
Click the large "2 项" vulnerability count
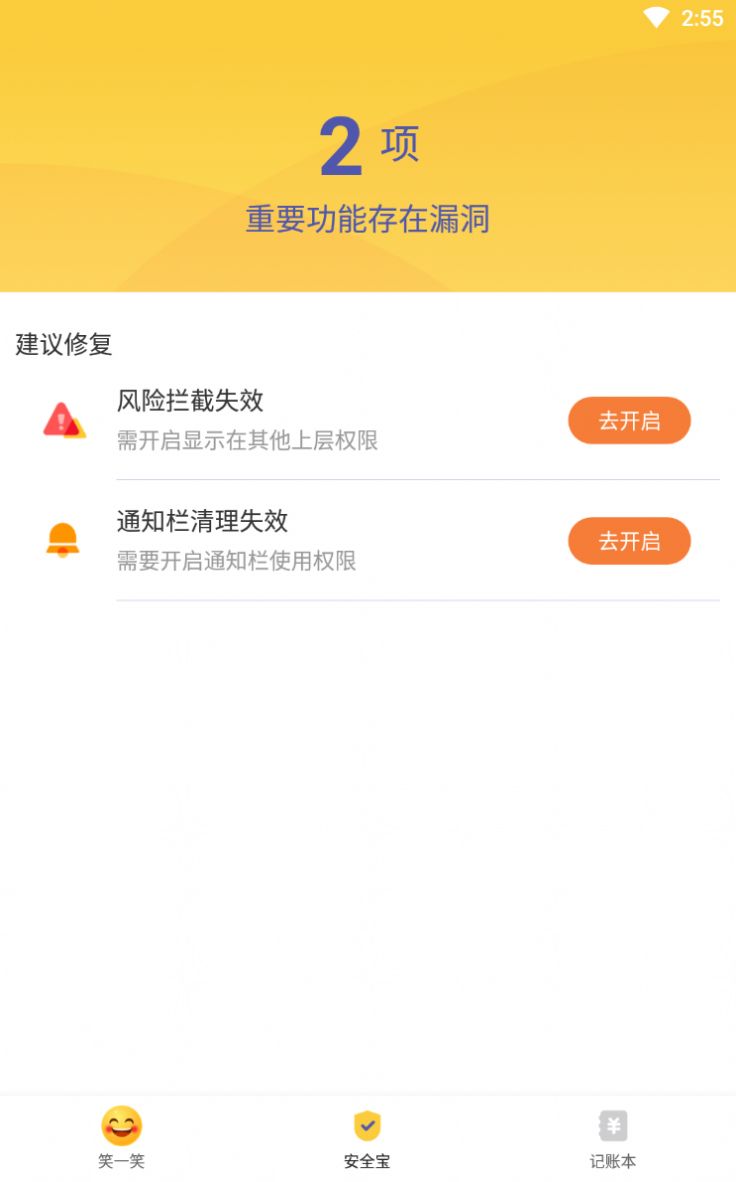pos(368,145)
